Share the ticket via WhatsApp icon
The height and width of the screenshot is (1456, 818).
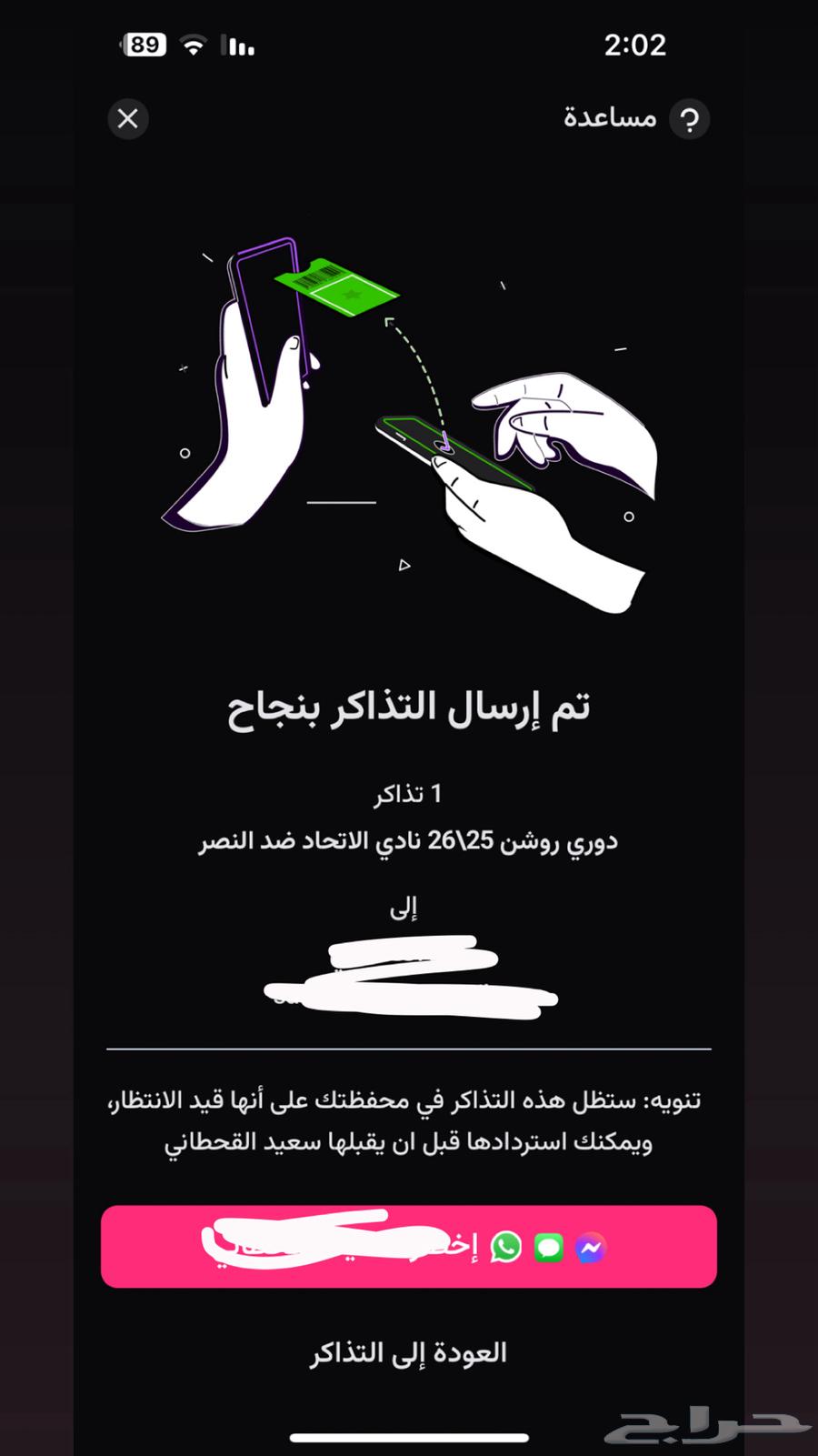[505, 1249]
